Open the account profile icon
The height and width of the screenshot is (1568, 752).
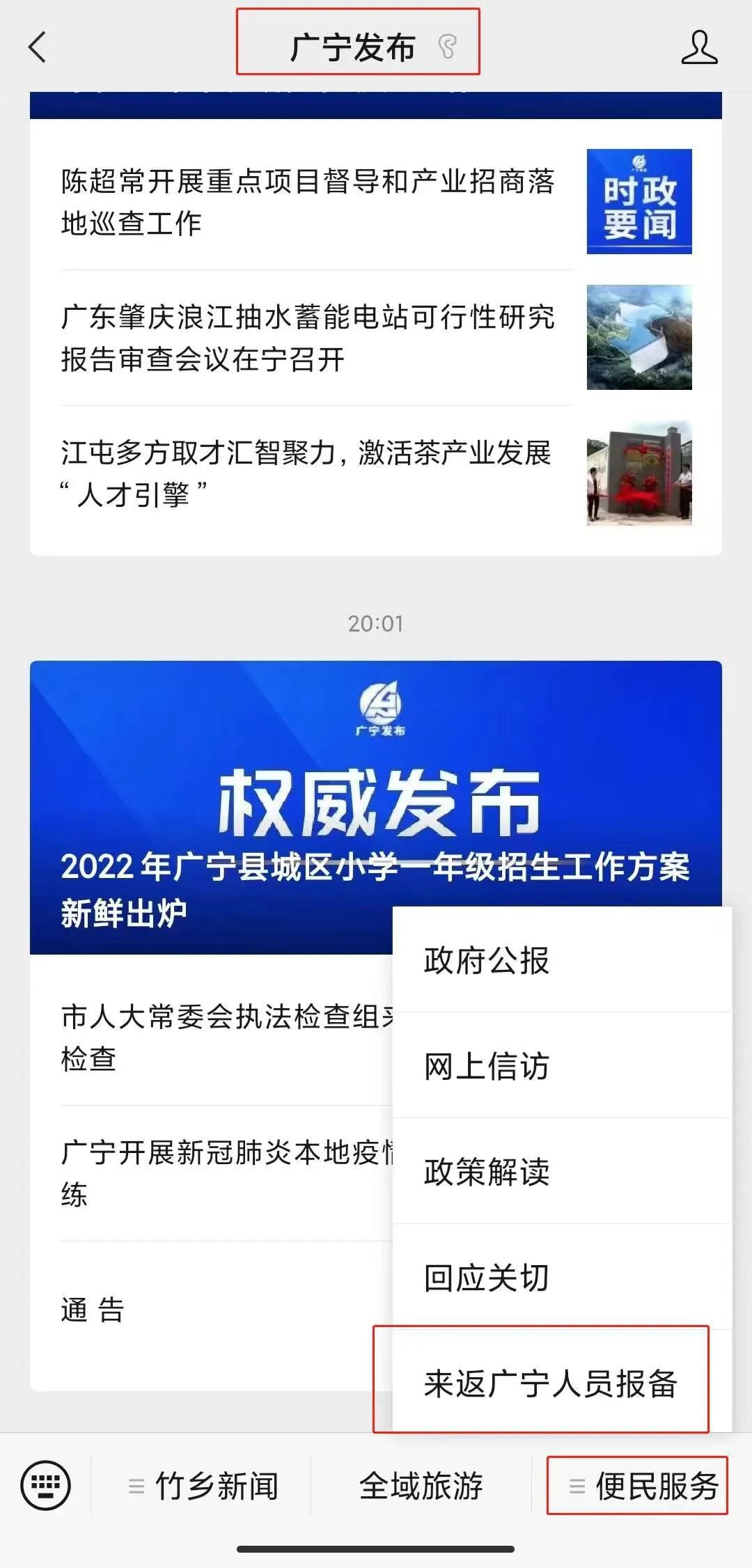[698, 47]
